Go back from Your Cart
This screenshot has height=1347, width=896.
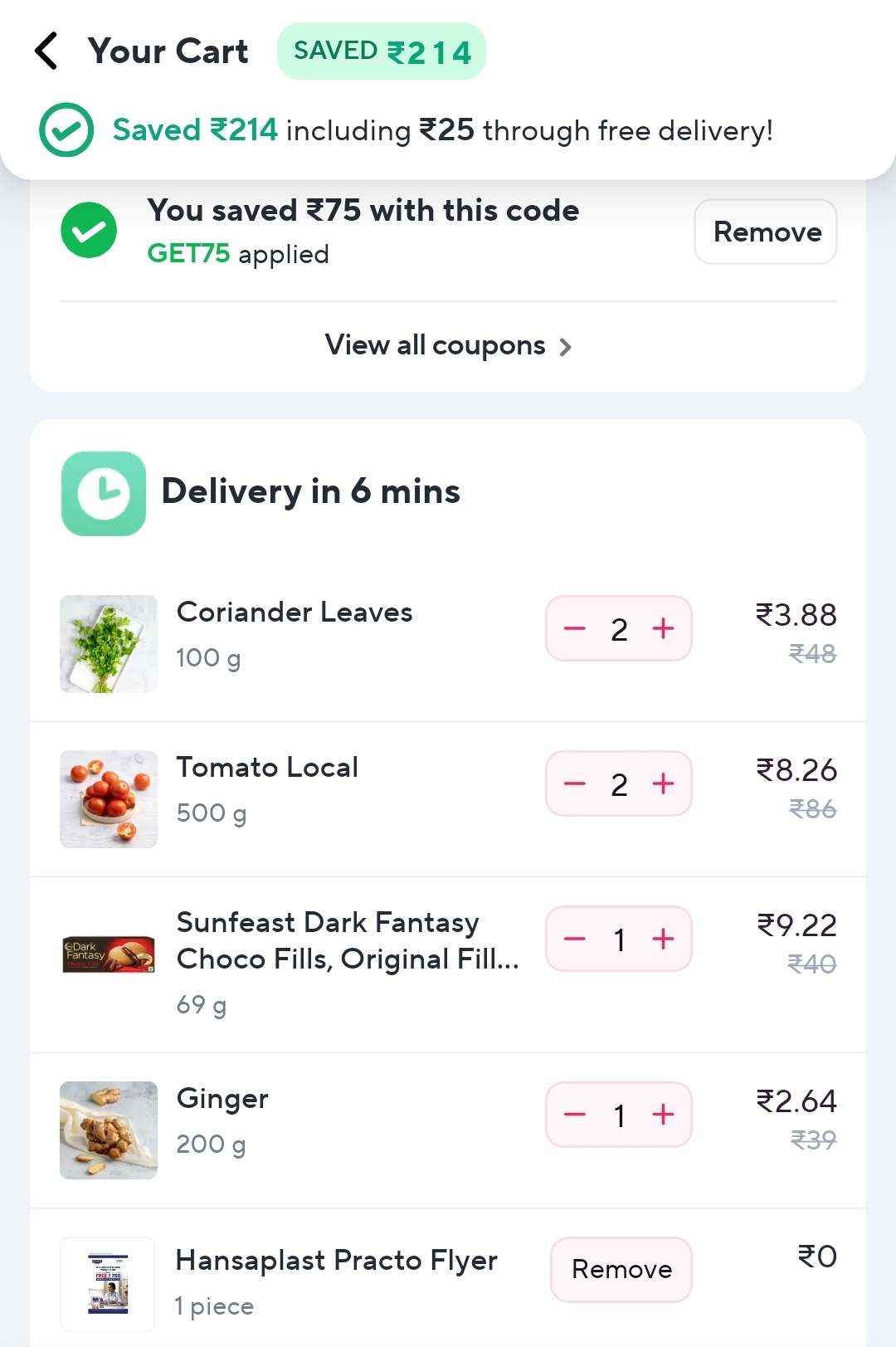[46, 51]
